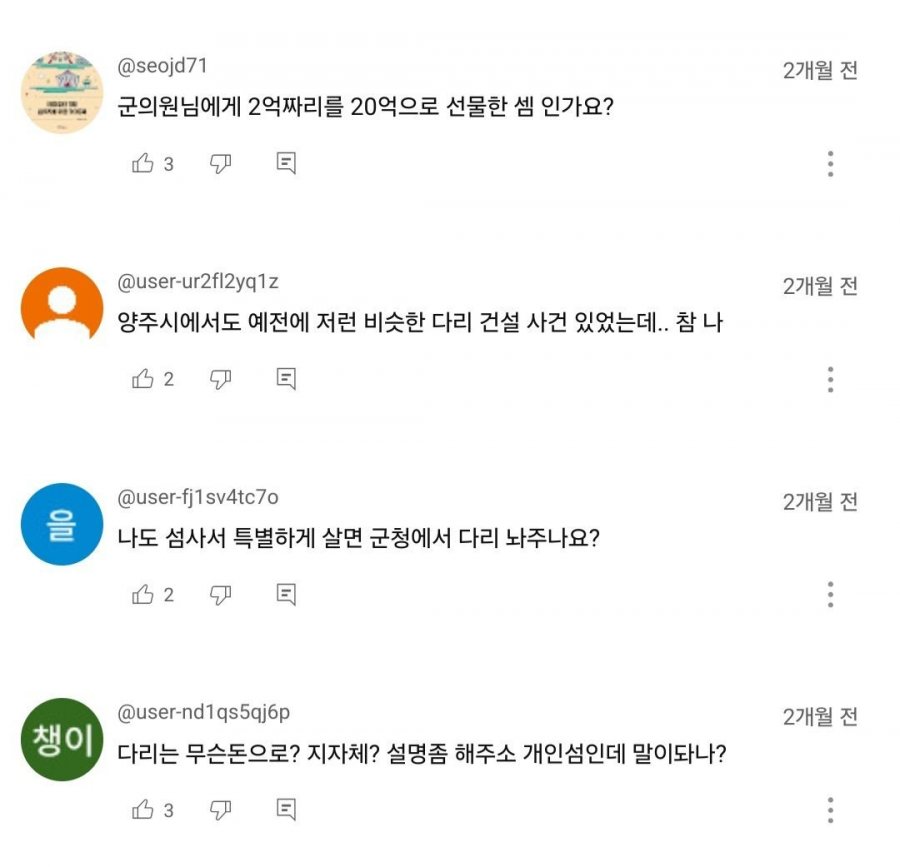
Task: Reply to @seojd71's comment
Action: 286,164
